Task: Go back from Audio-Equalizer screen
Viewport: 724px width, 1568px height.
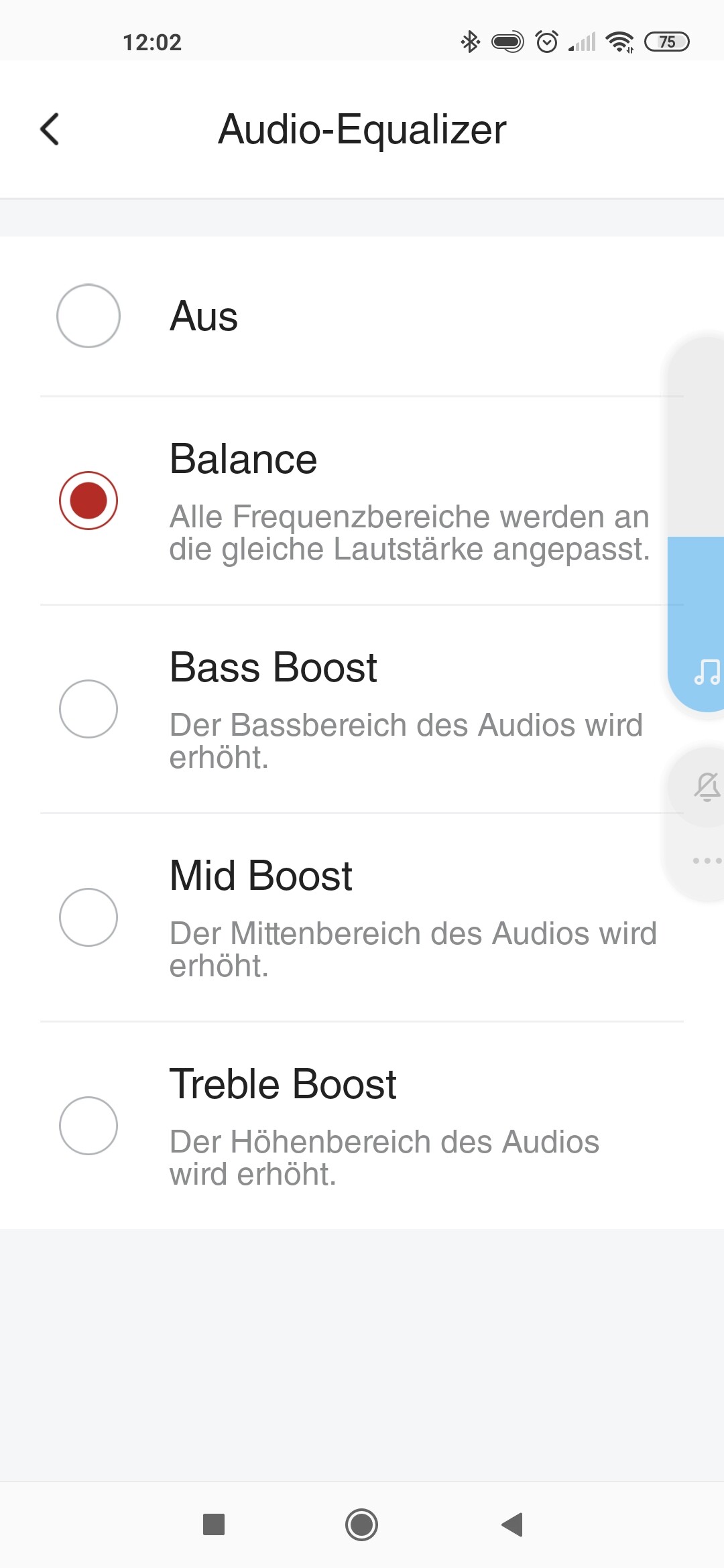Action: click(x=50, y=129)
